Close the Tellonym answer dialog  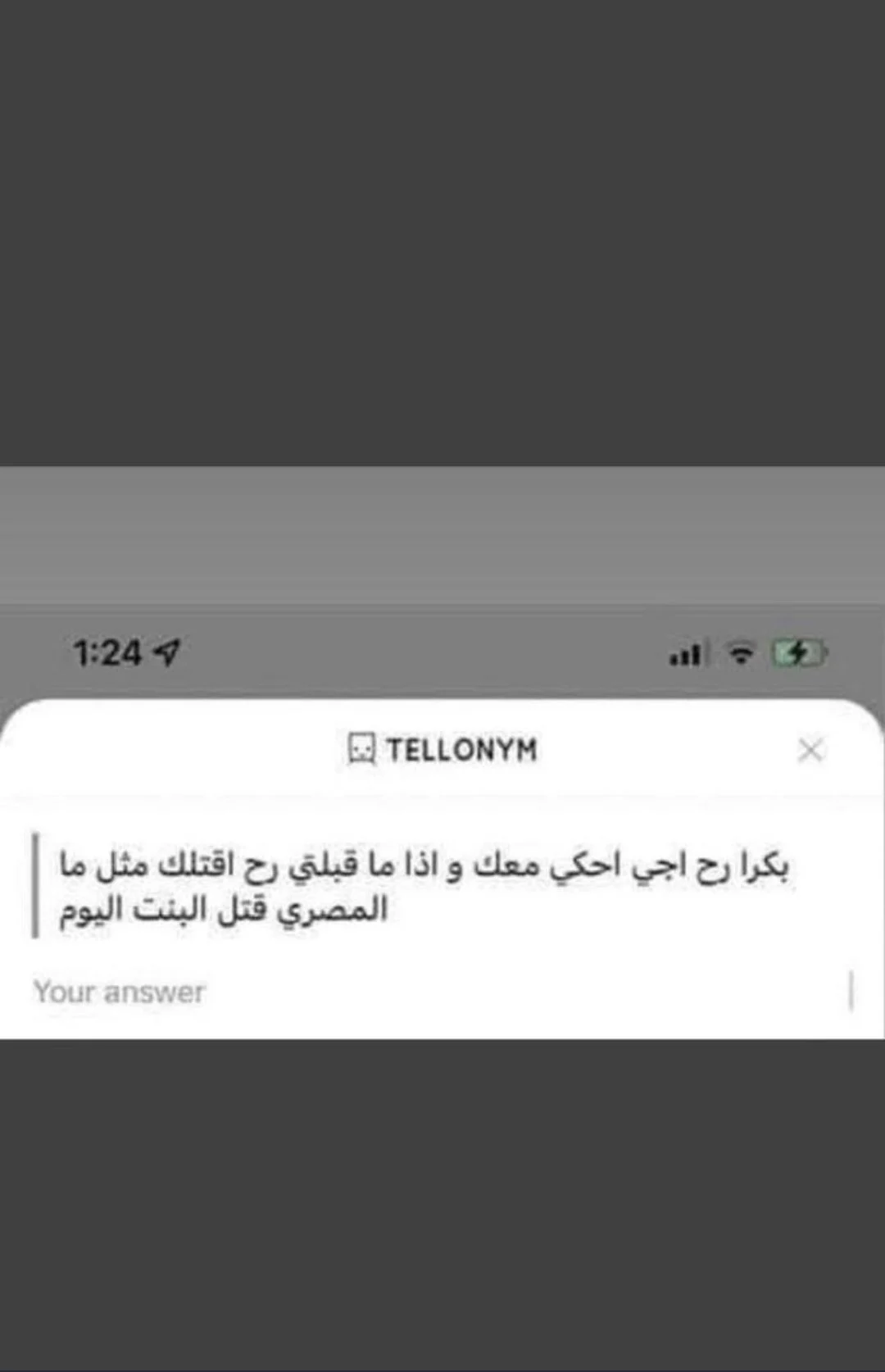coord(810,750)
